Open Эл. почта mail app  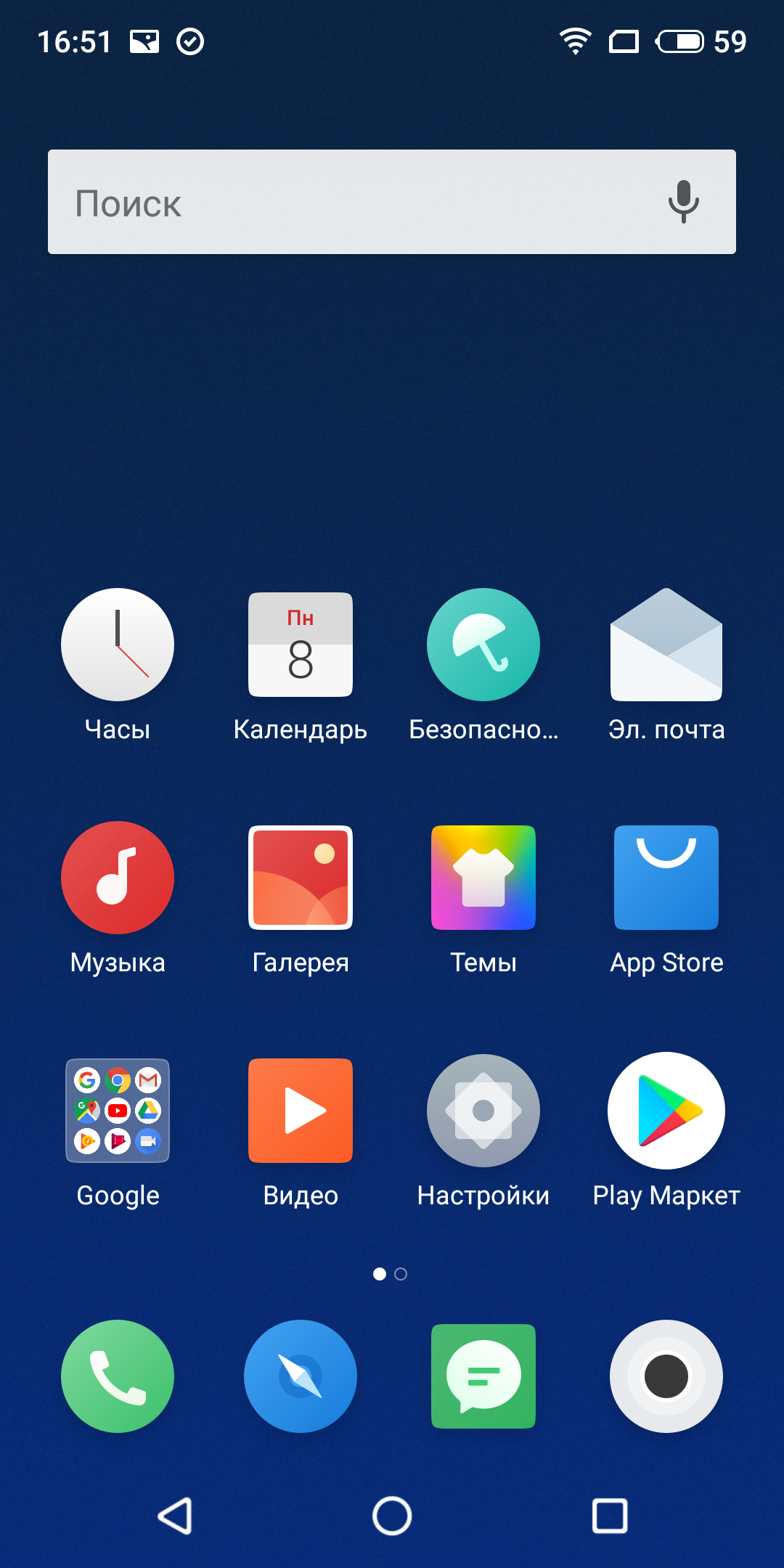(666, 645)
